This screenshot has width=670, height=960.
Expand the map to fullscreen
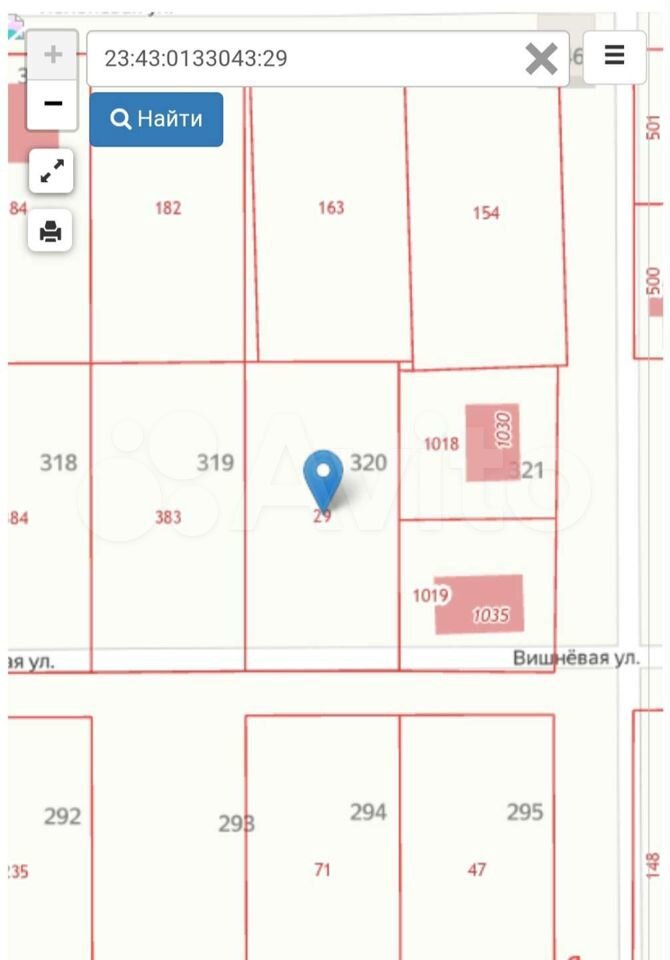click(x=50, y=171)
